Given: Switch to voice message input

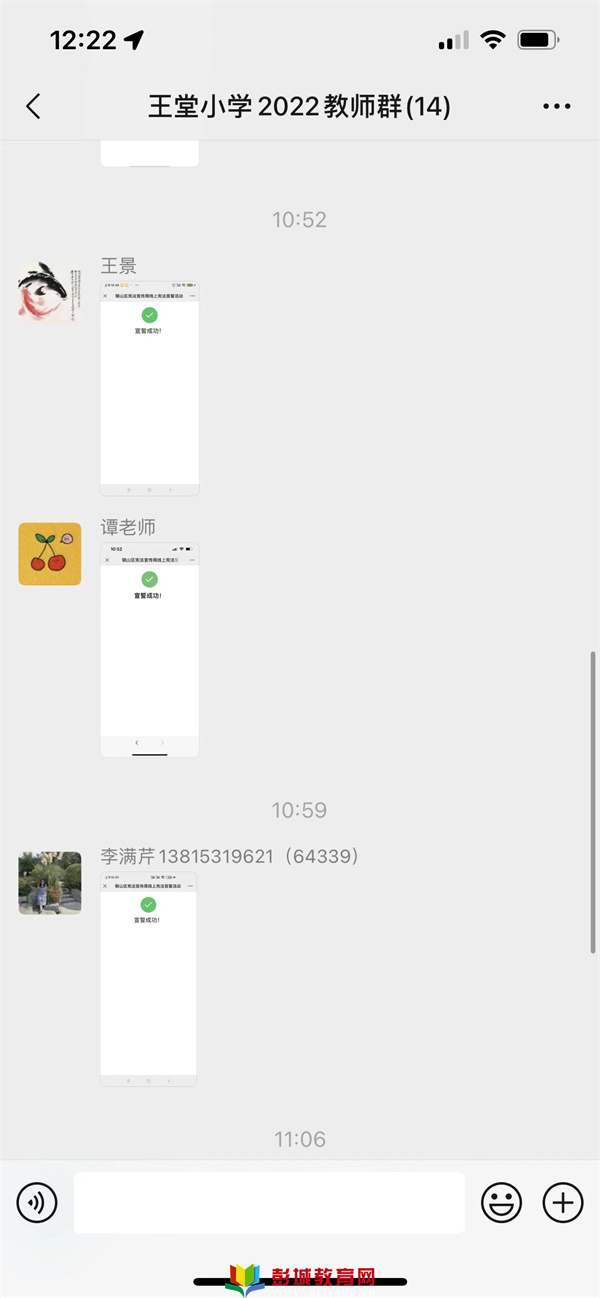Looking at the screenshot, I should pos(36,1202).
